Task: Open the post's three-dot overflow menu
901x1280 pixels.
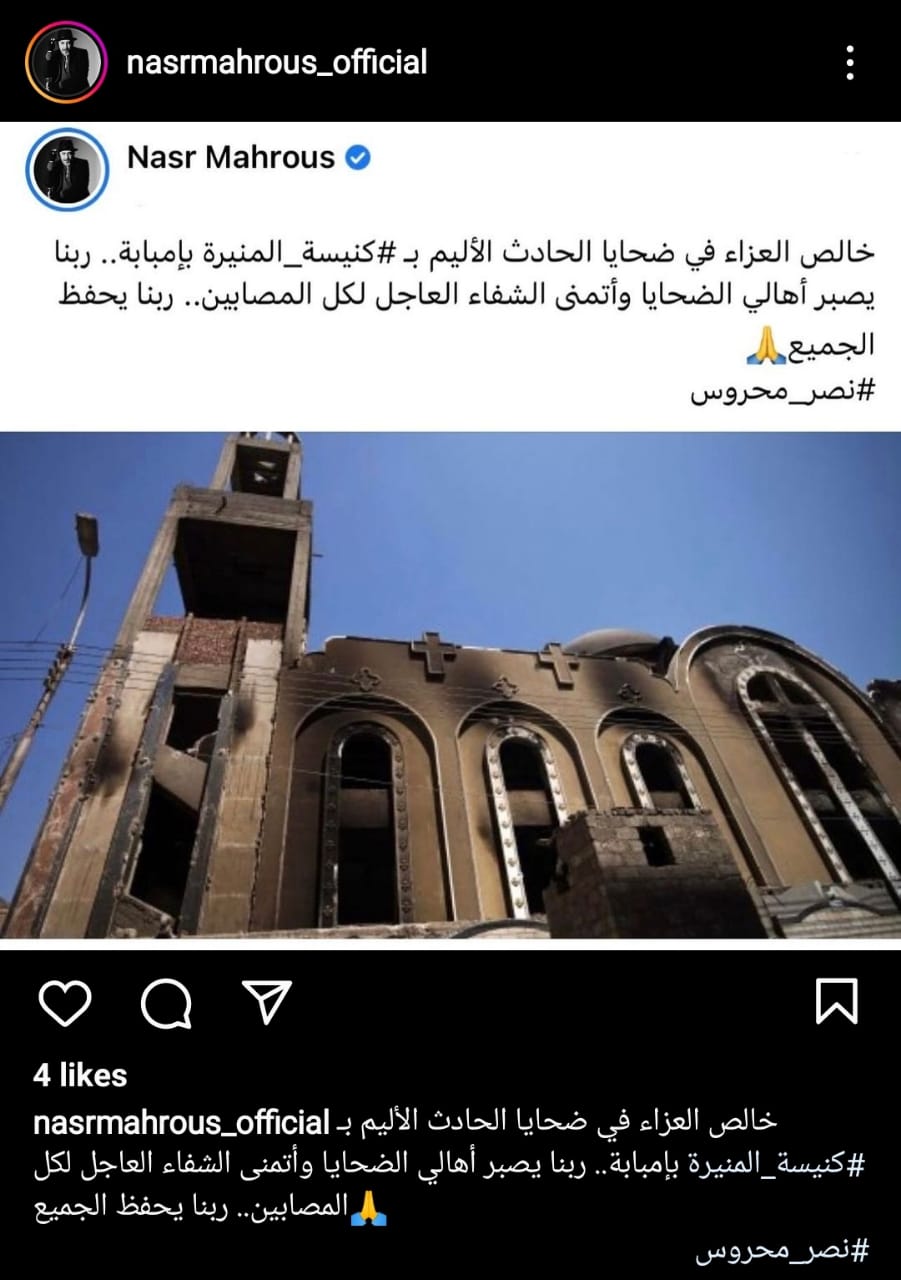Action: pyautogui.click(x=850, y=62)
